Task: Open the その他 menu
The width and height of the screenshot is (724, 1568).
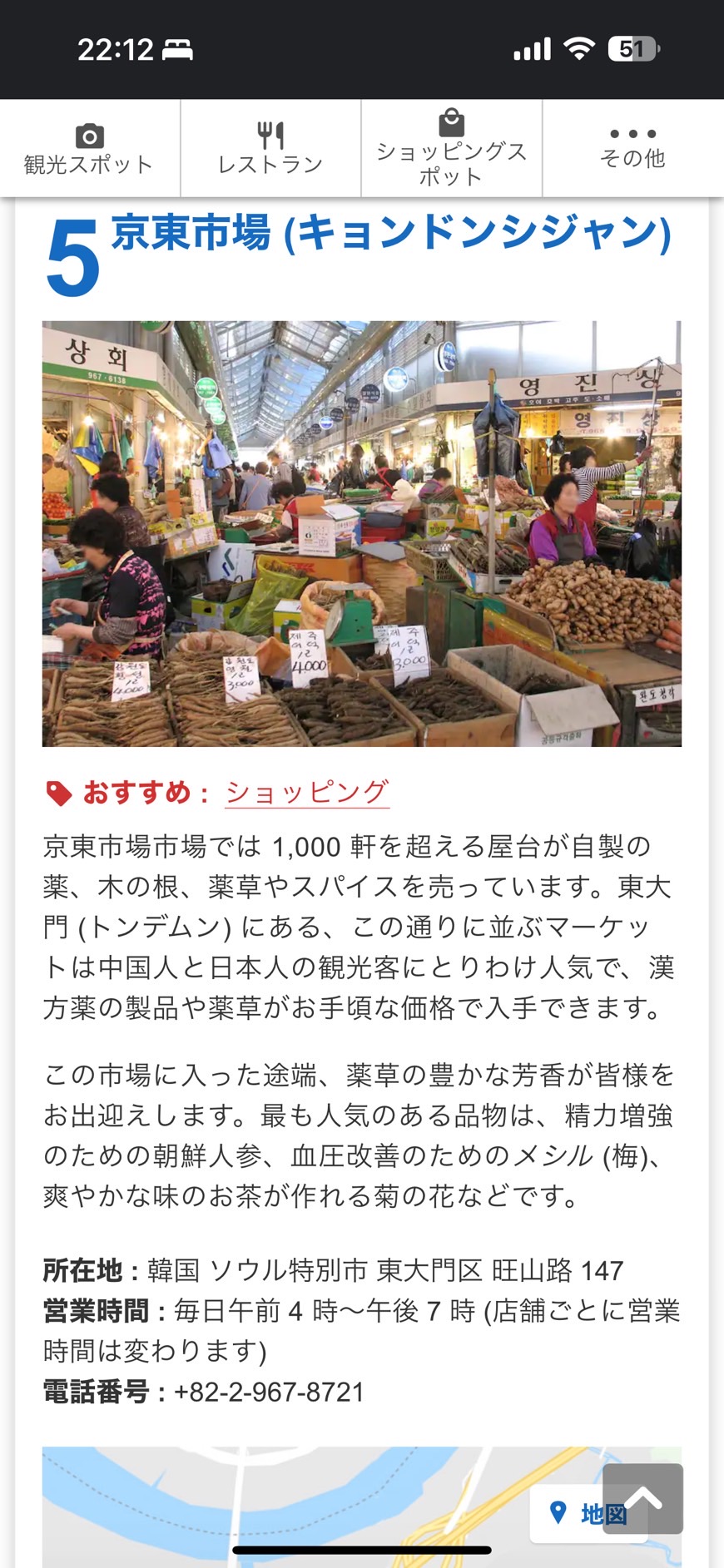Action: (632, 149)
